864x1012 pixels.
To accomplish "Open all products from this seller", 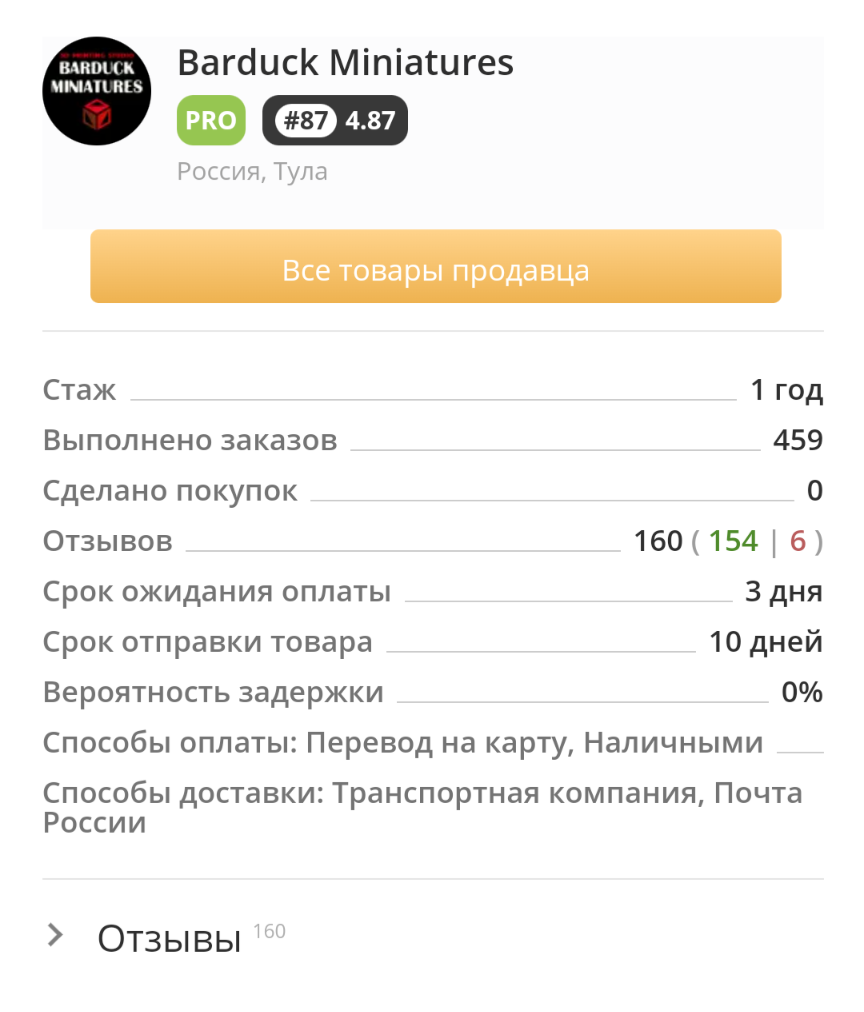I will [x=436, y=266].
